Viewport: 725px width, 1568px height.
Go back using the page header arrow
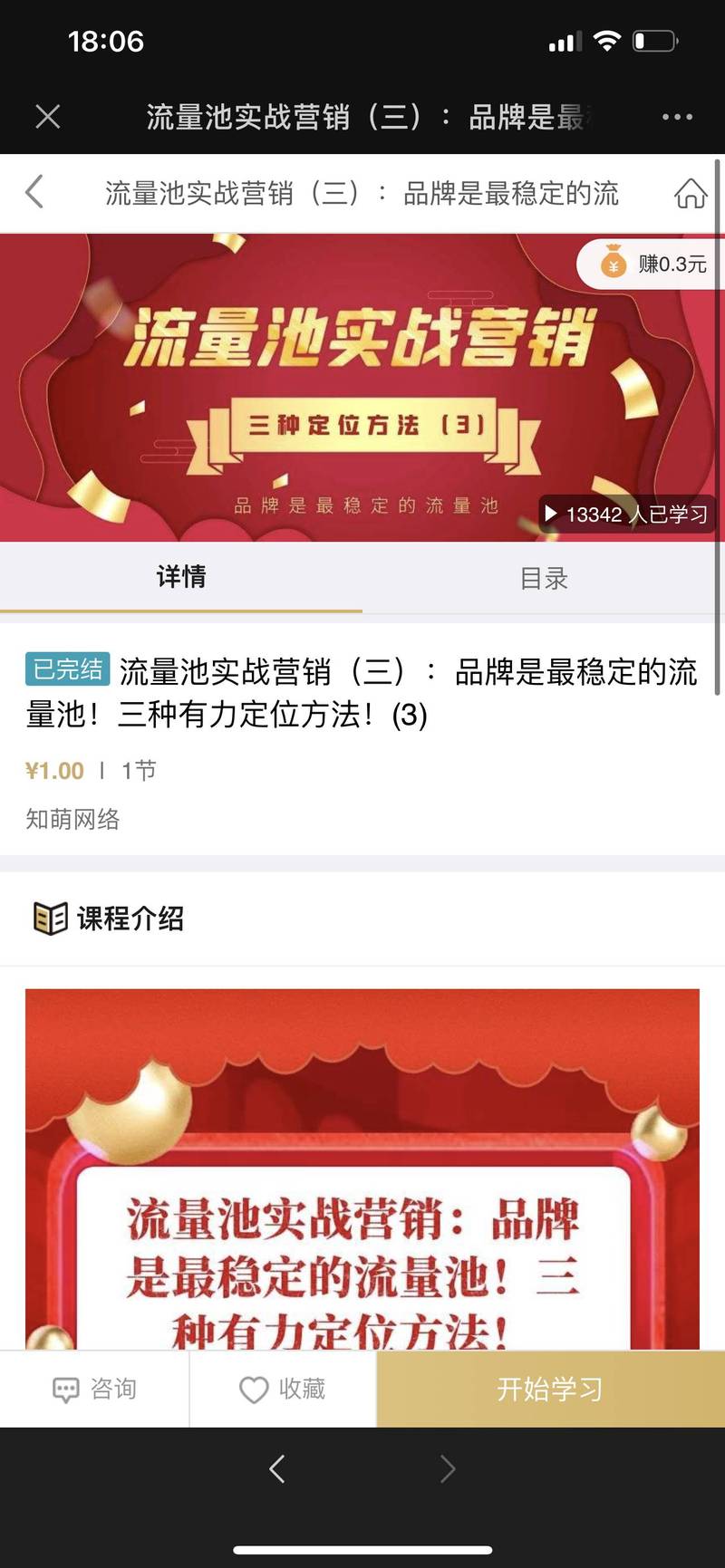tap(34, 192)
